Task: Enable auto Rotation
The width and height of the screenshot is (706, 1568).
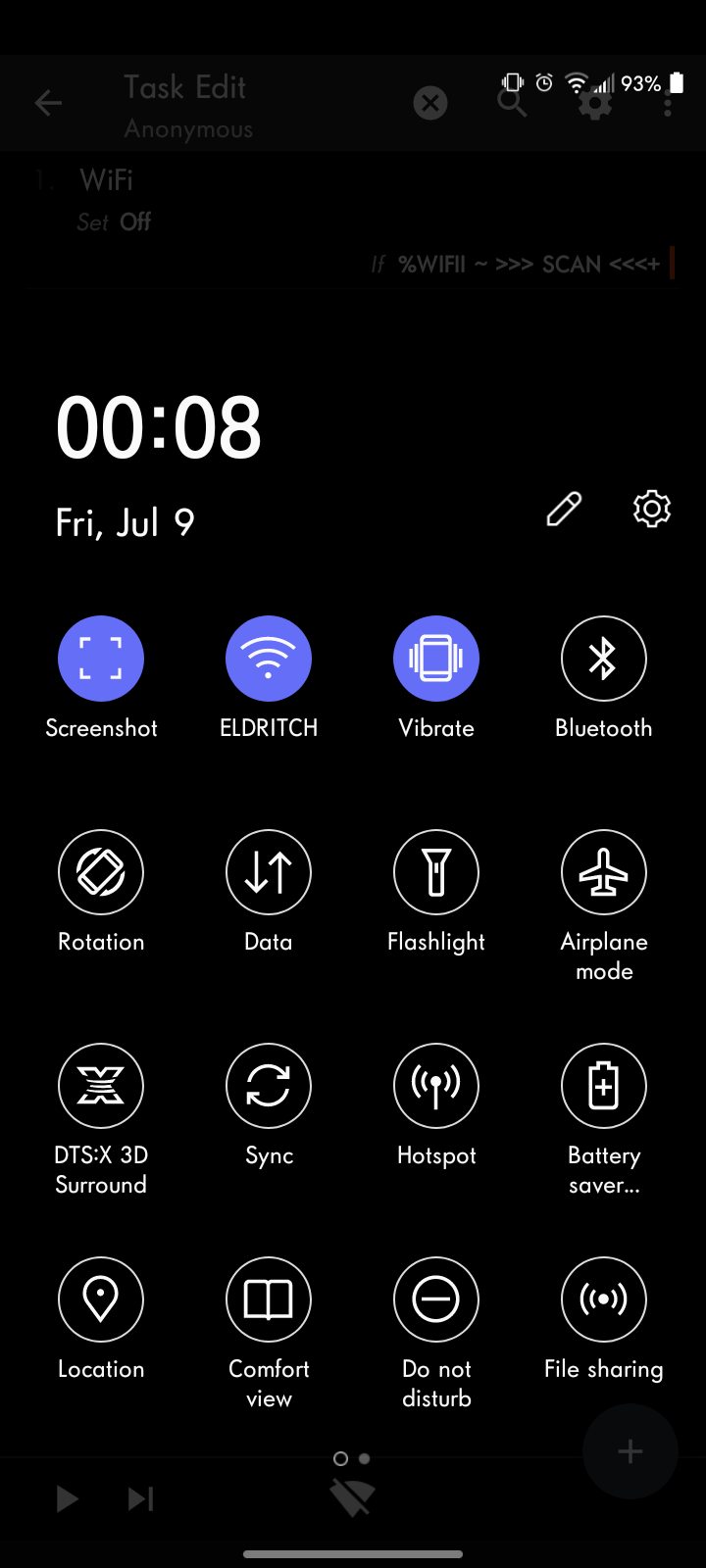Action: coord(101,872)
